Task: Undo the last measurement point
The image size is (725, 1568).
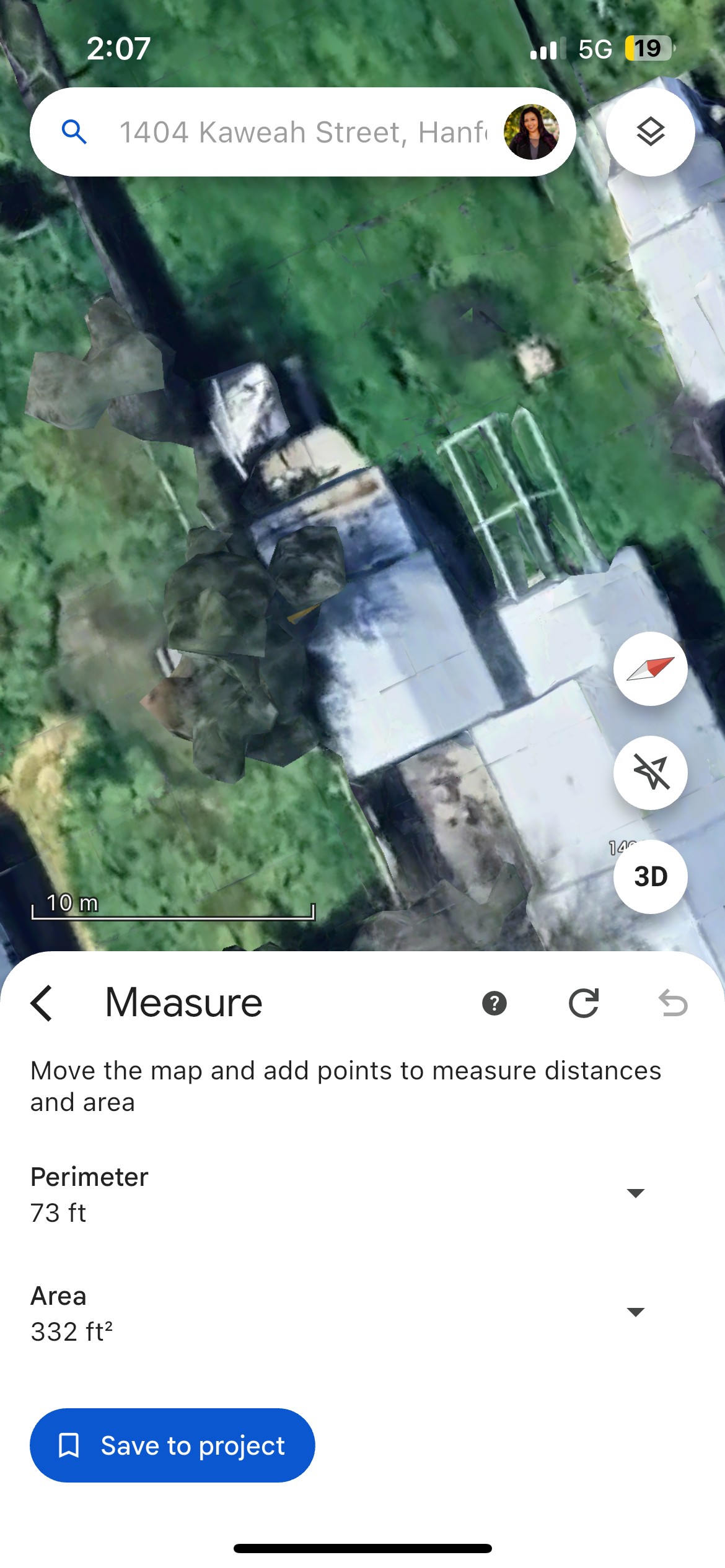Action: coord(673,1003)
